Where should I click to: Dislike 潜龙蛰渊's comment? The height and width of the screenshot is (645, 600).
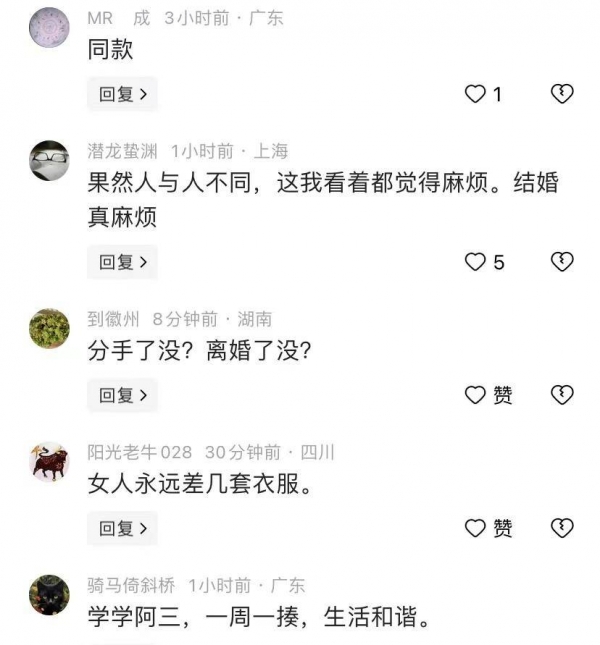point(562,263)
